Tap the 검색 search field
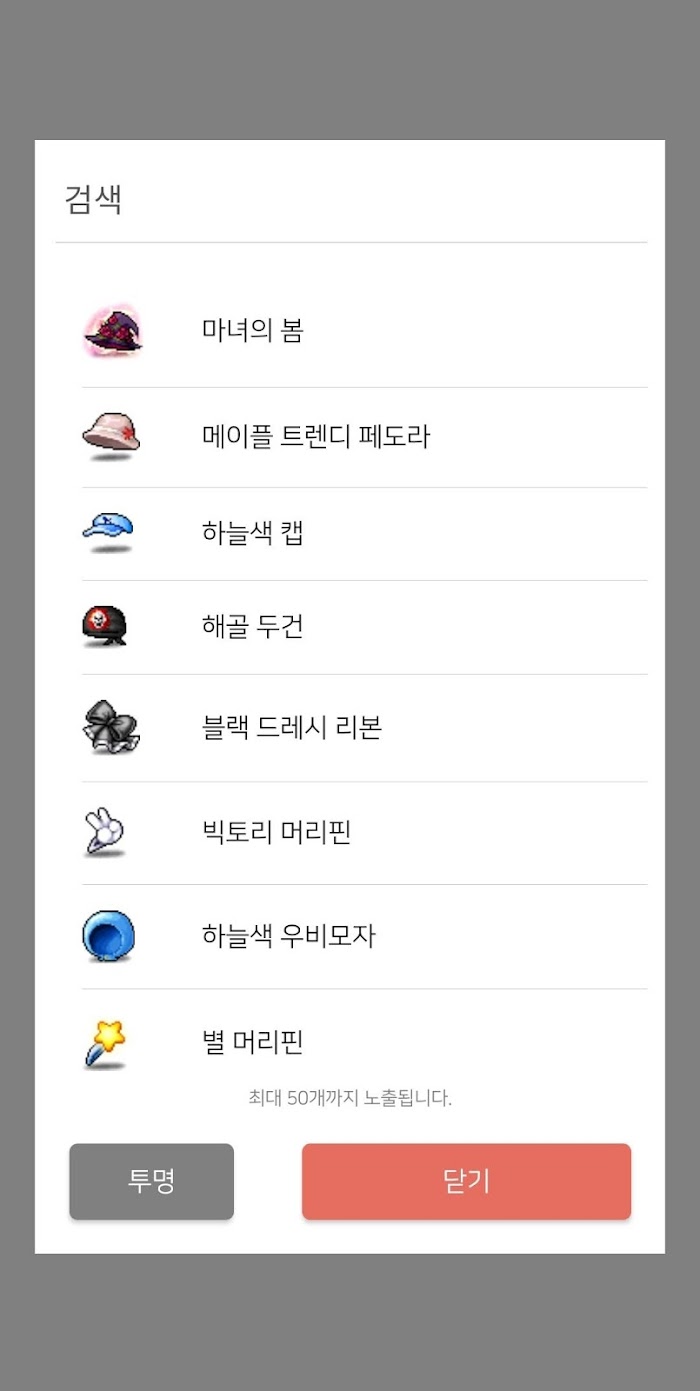 351,200
